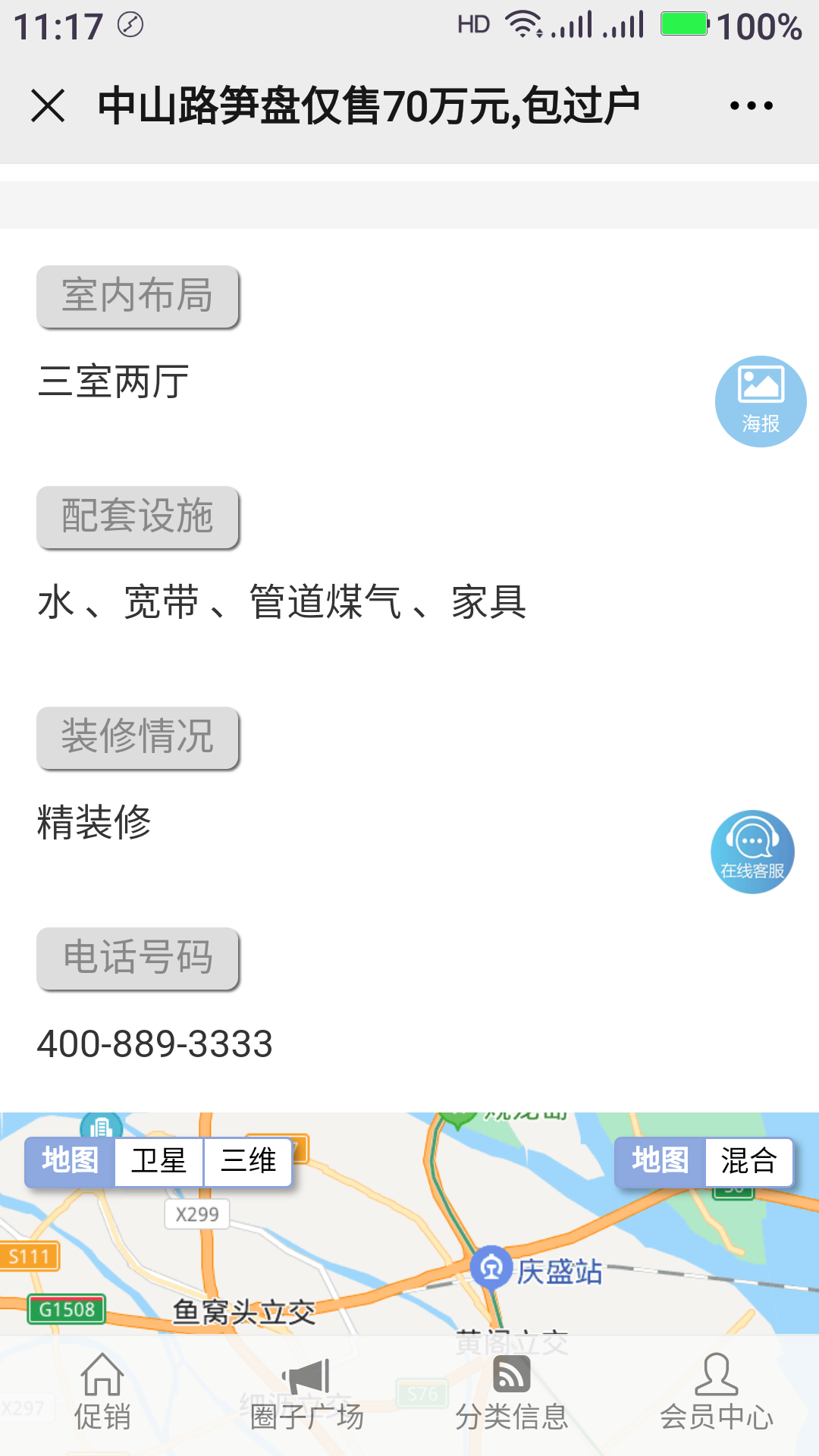Tap the 庆盛站 station marker
Image resolution: width=819 pixels, height=1456 pixels.
click(491, 1267)
